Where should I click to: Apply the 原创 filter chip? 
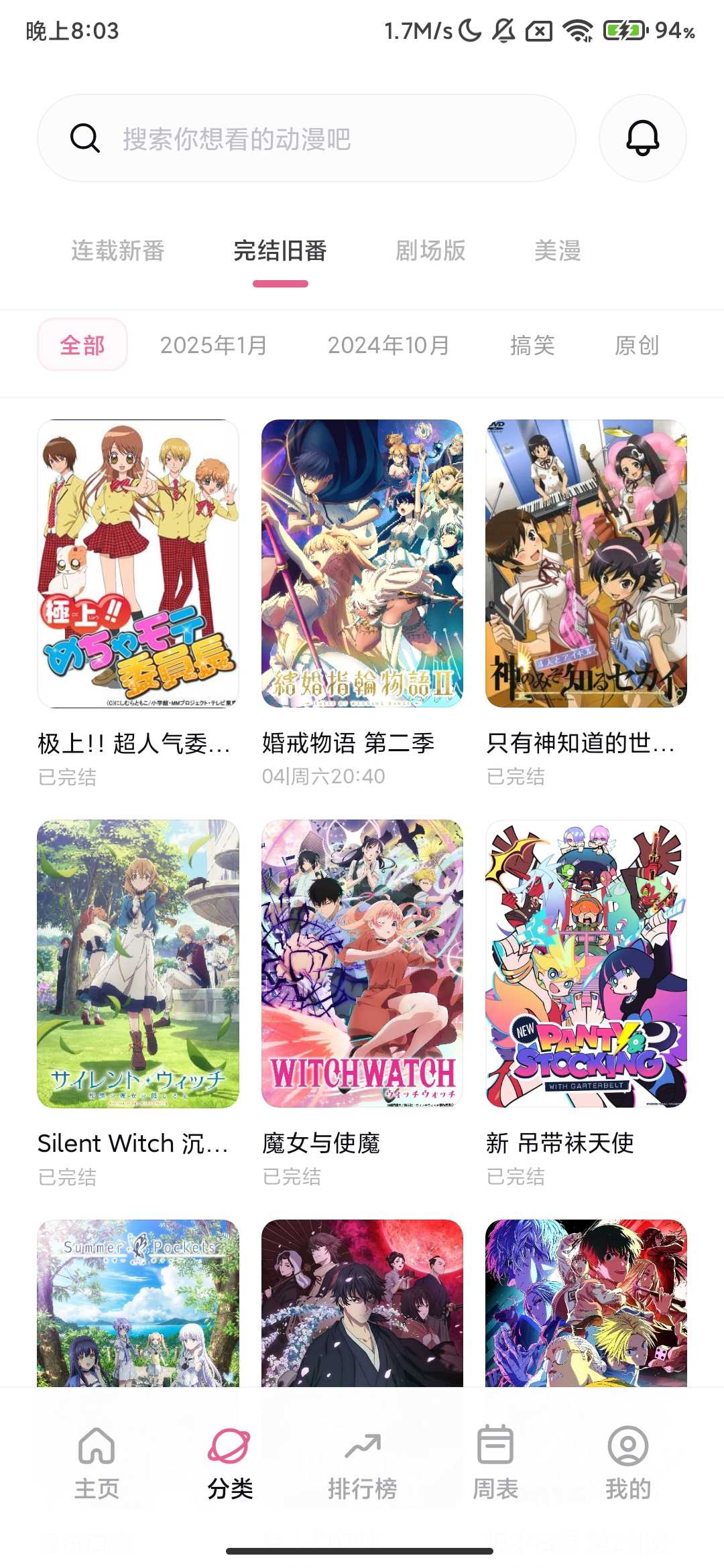click(x=637, y=345)
